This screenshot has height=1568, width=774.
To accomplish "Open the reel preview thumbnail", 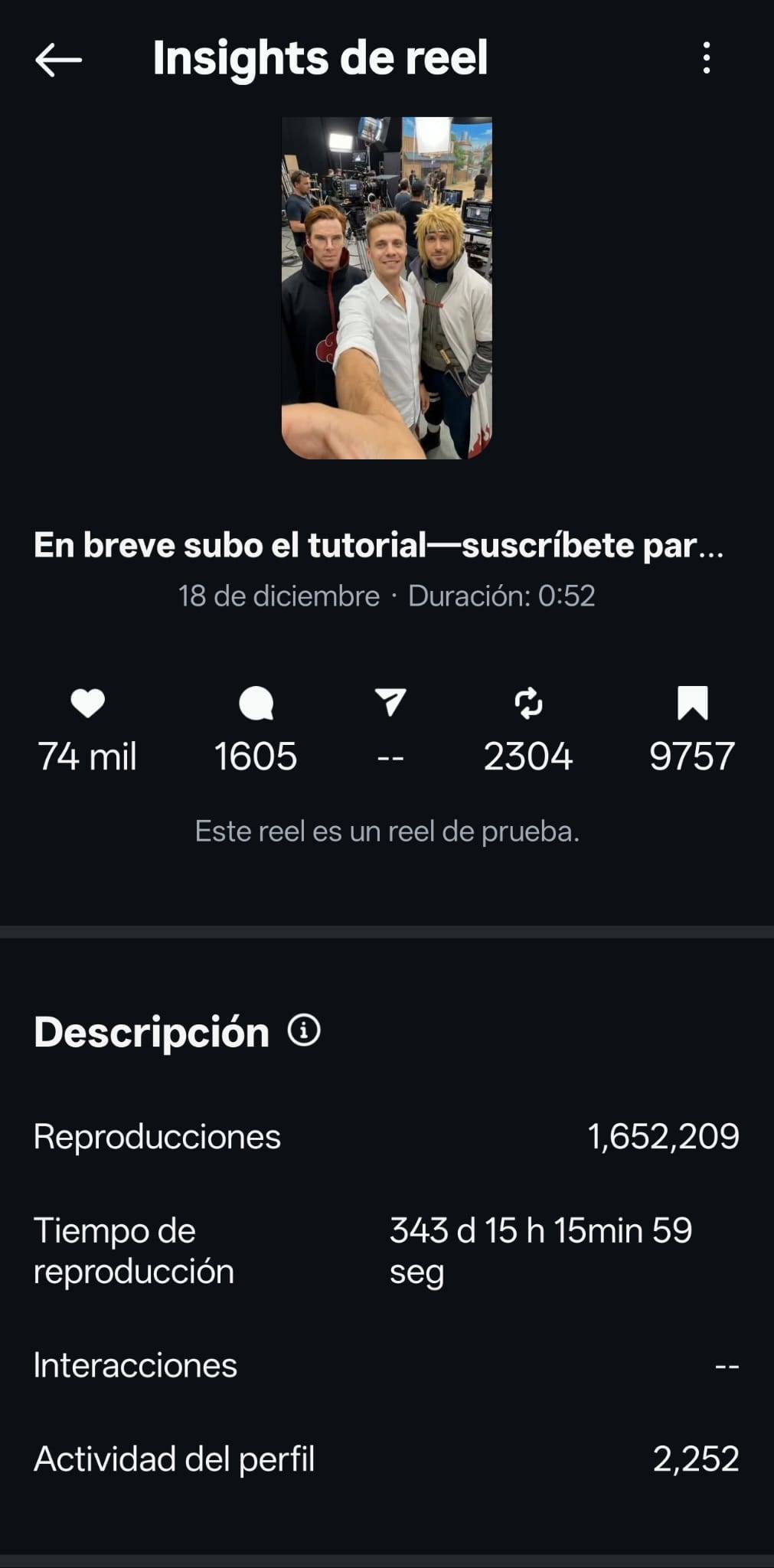I will [387, 288].
